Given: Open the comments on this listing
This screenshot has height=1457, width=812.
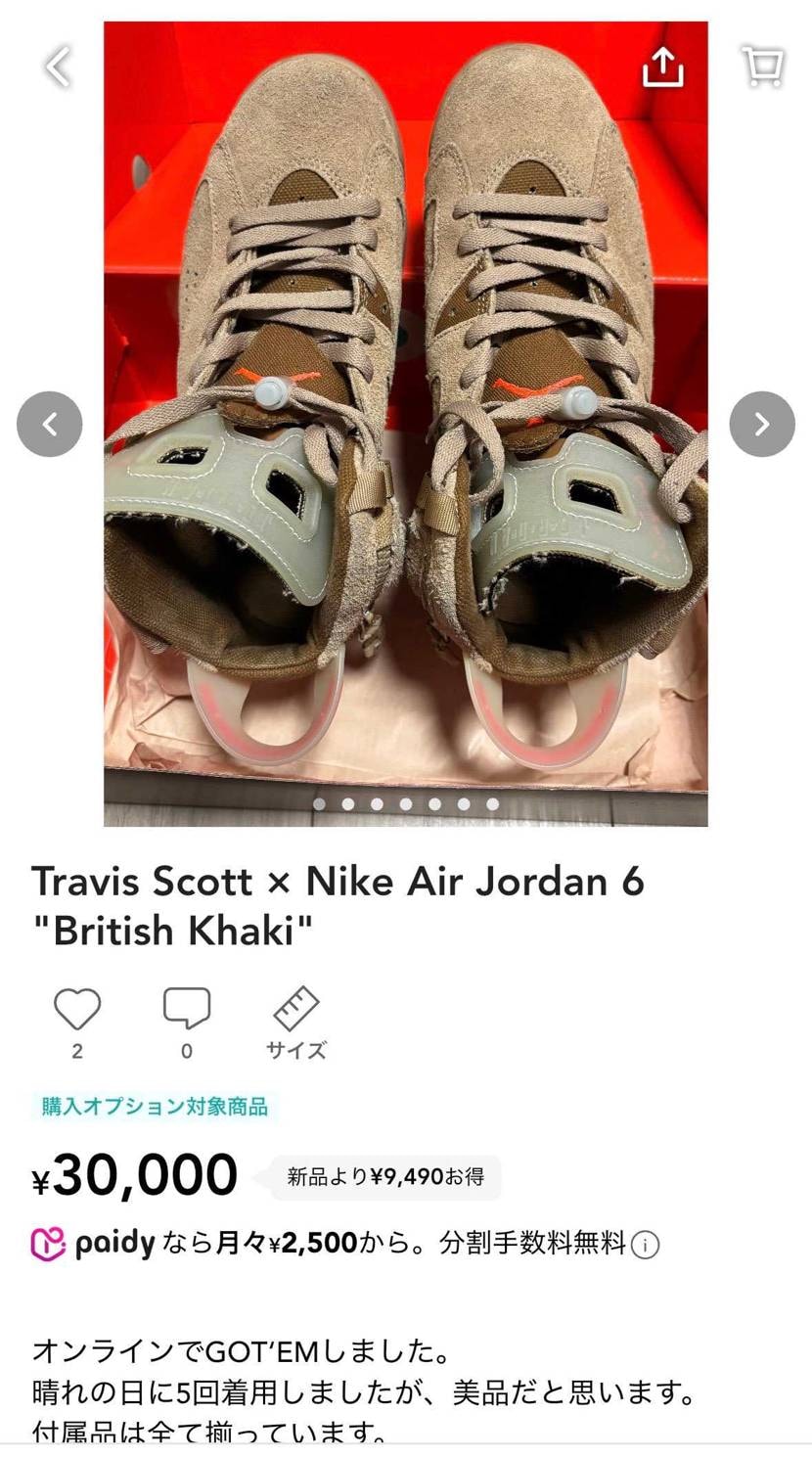Looking at the screenshot, I should (186, 1010).
